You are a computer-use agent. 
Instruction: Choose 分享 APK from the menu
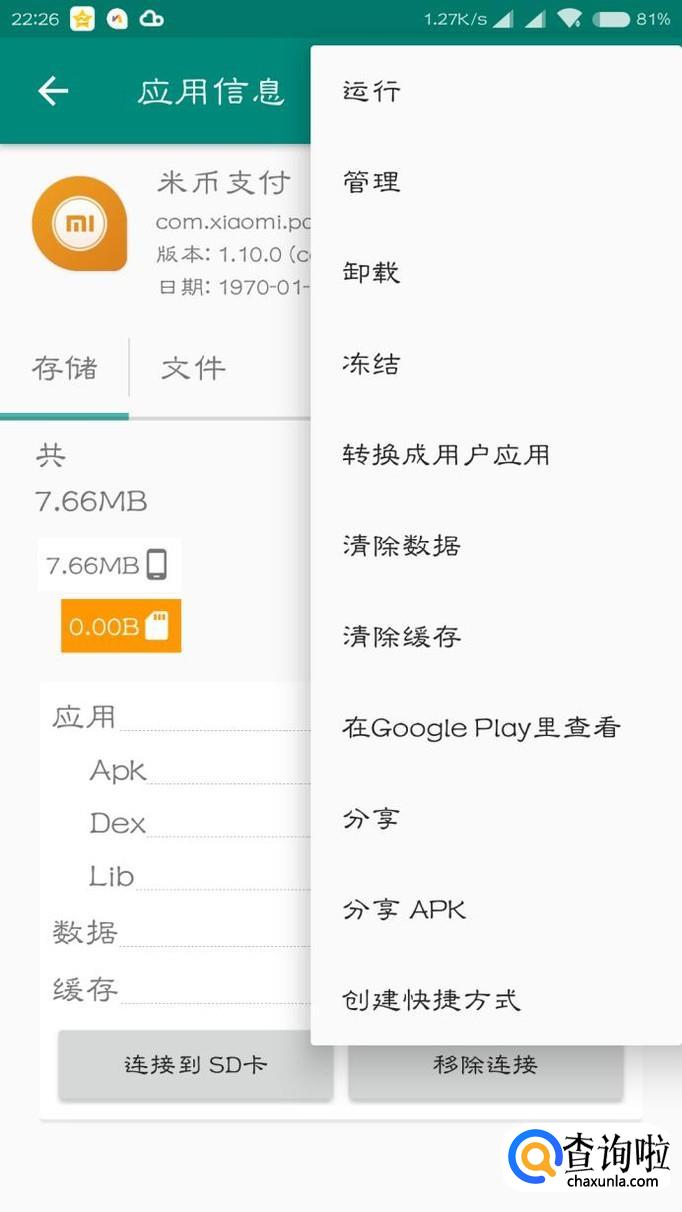pos(404,910)
